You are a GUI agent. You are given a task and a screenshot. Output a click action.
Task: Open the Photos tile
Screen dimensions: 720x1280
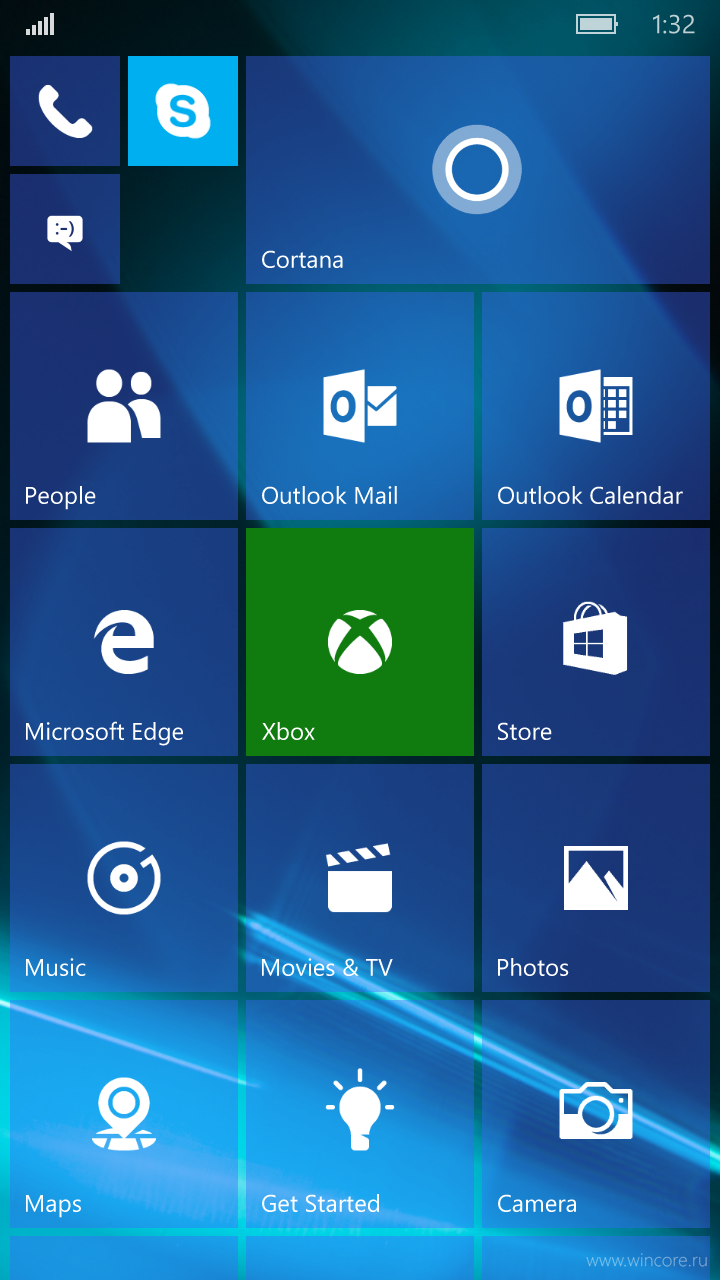(x=596, y=878)
